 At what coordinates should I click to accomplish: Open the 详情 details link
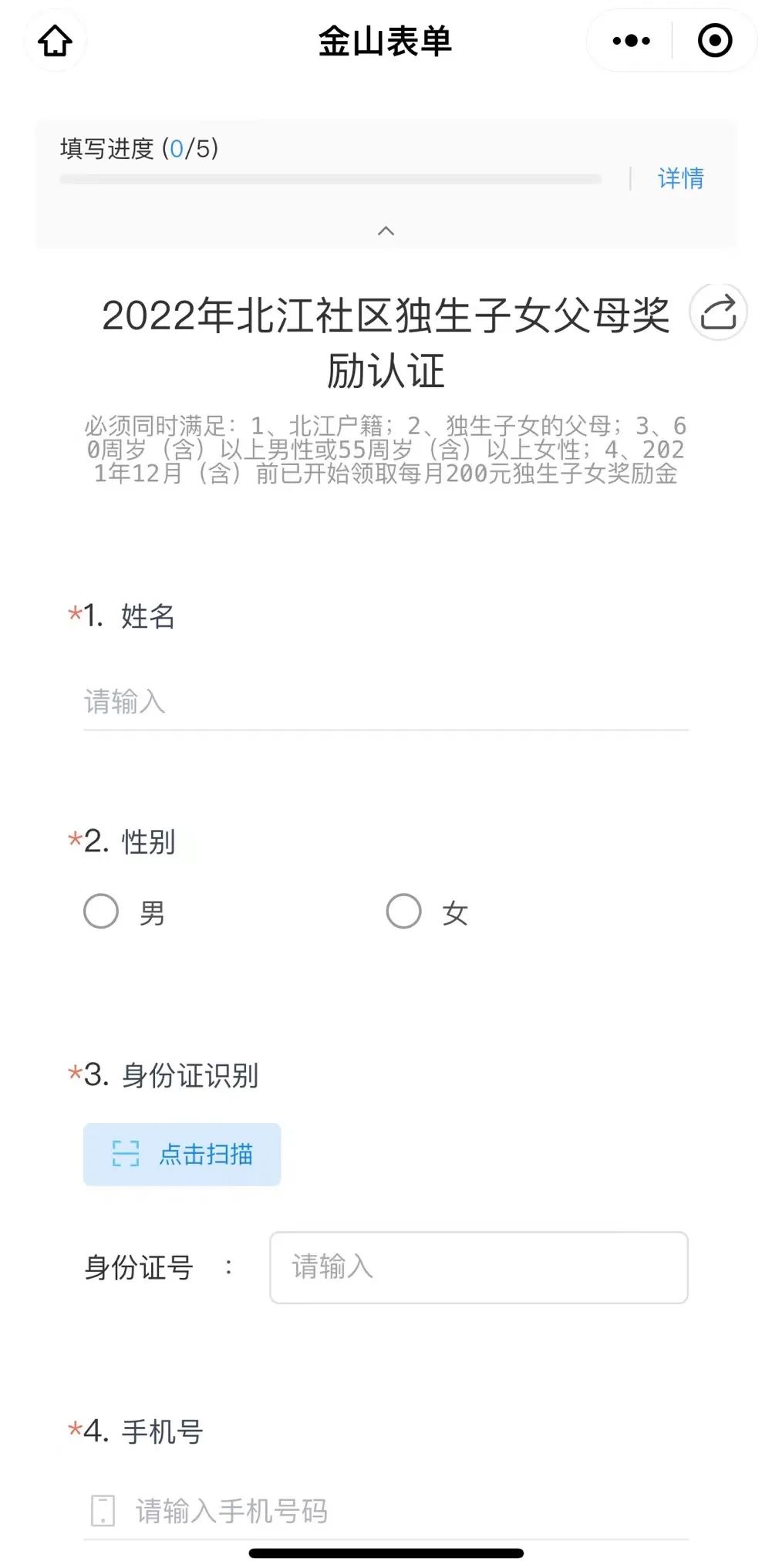680,178
